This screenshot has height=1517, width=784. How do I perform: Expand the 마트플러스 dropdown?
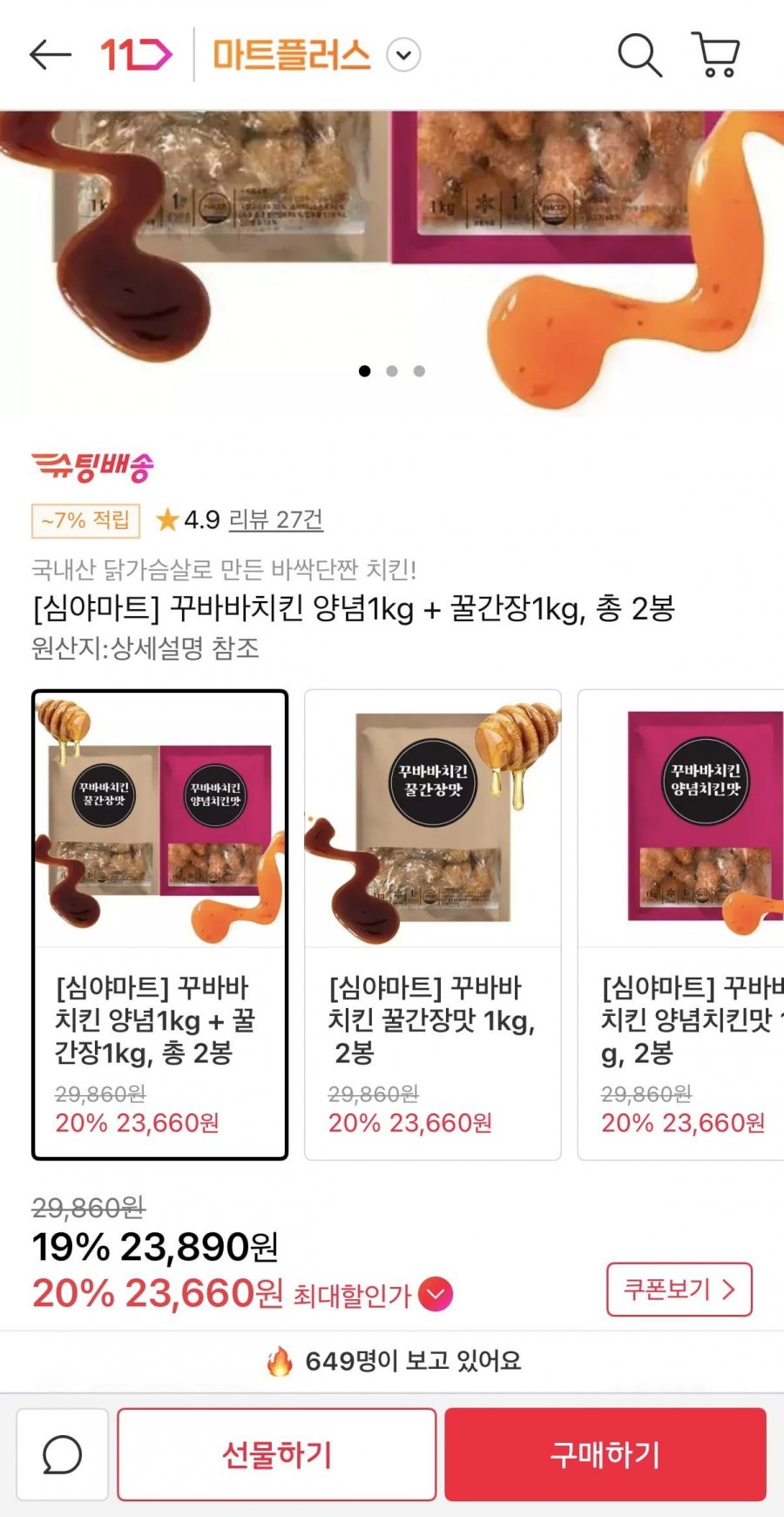pos(403,56)
